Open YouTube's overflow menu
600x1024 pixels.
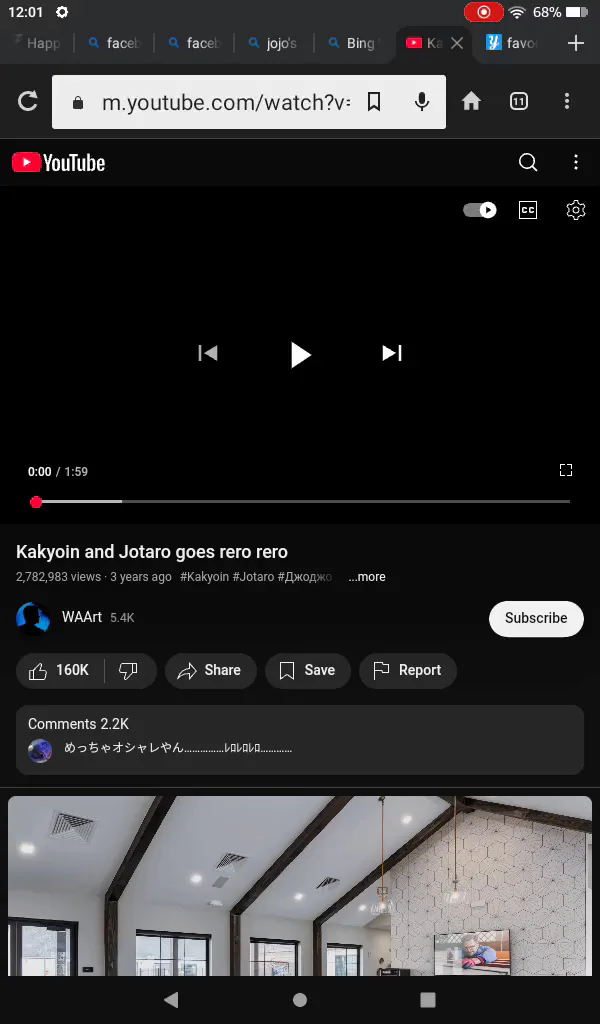point(576,163)
